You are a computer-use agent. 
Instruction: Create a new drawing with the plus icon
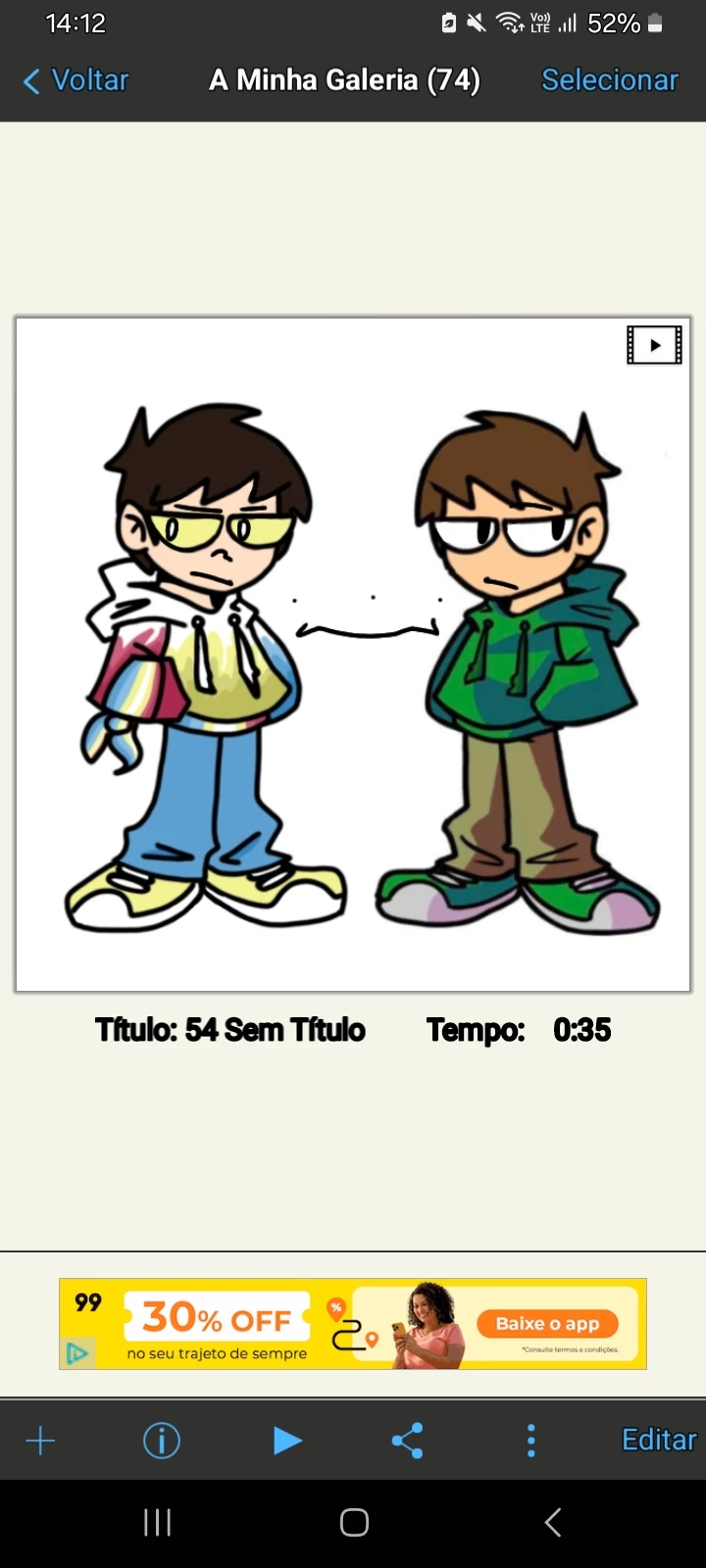tap(40, 1441)
